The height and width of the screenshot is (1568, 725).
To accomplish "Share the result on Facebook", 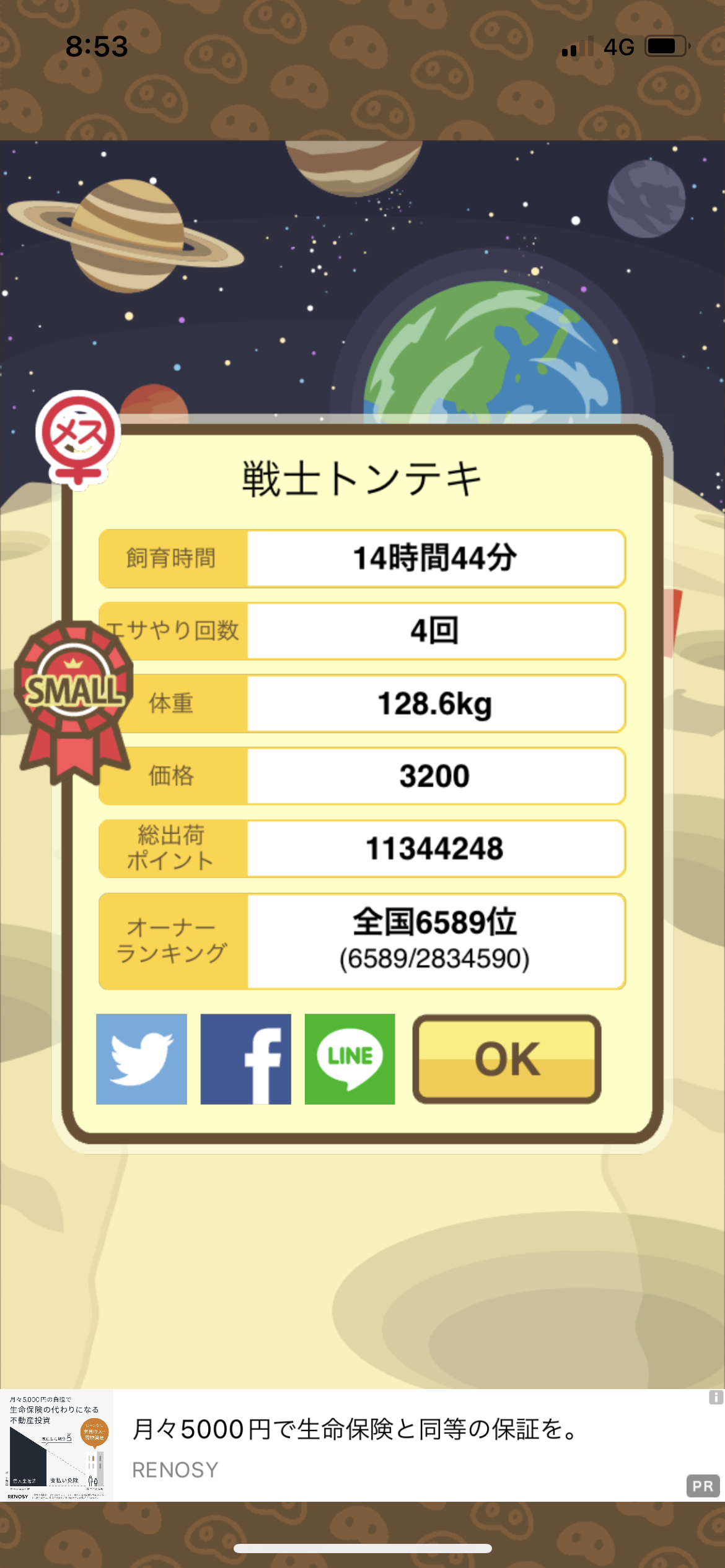I will click(245, 1059).
